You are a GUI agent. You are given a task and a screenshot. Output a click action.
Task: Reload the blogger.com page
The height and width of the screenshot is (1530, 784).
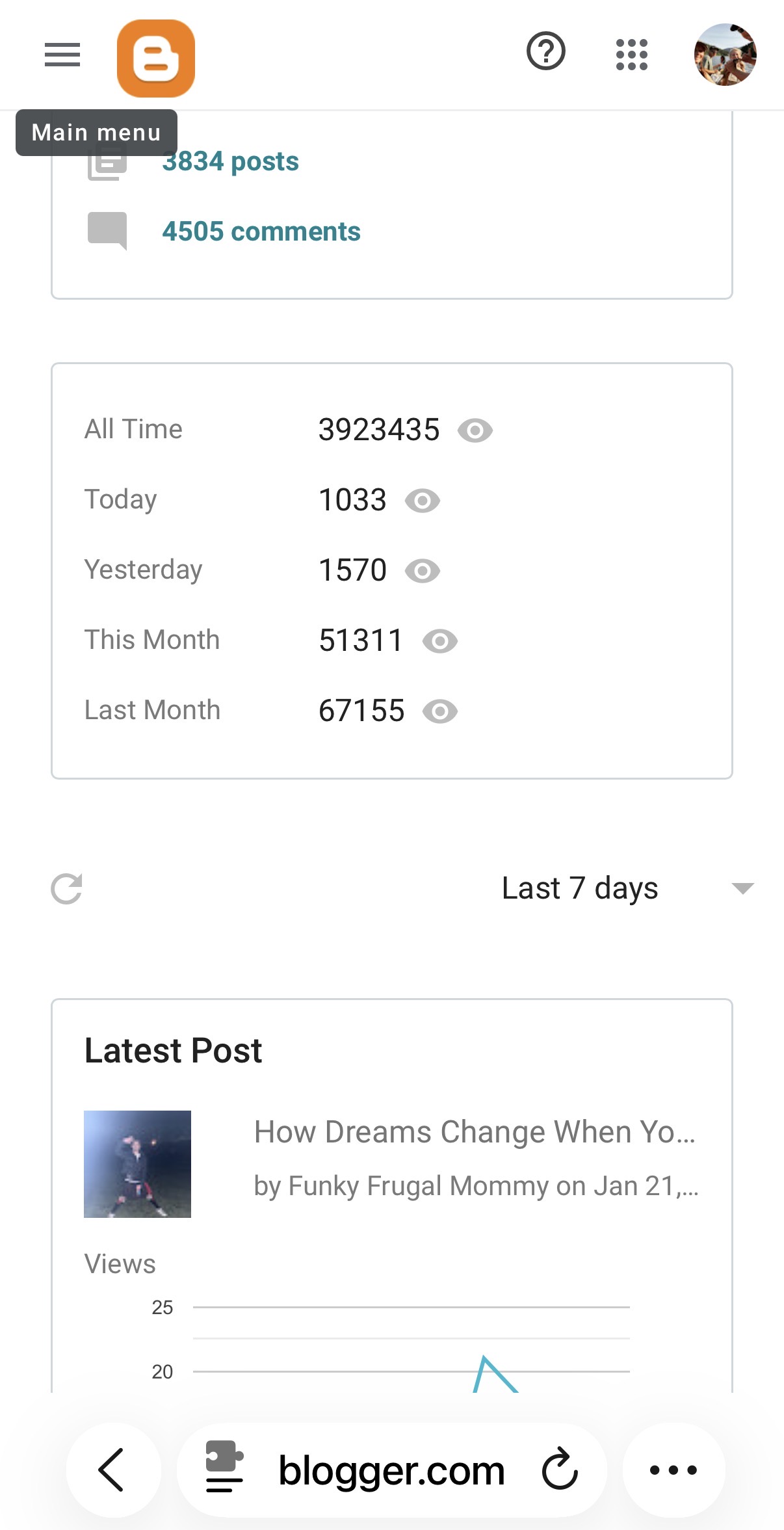tap(560, 1470)
